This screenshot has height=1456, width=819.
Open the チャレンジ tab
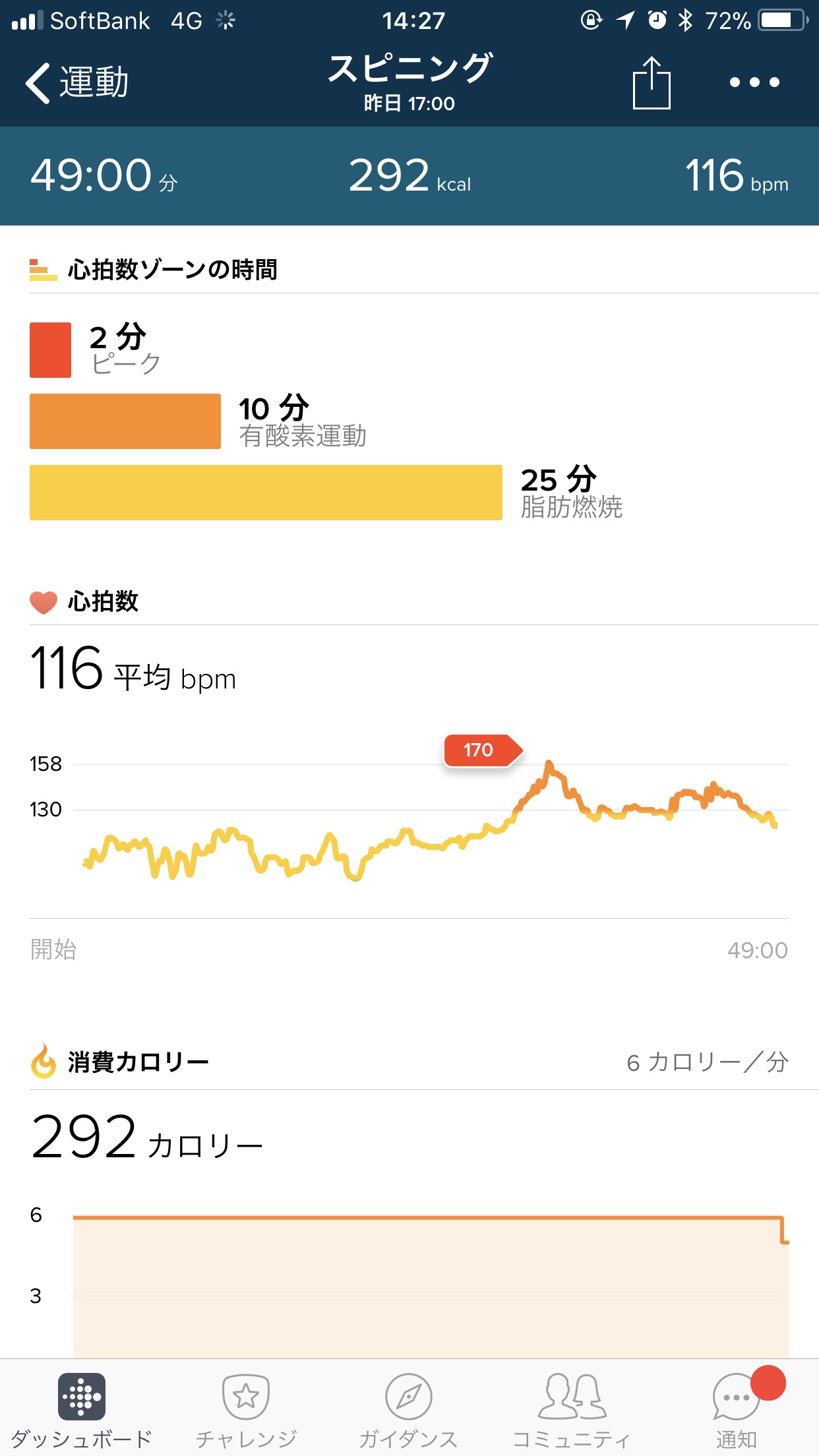(246, 1408)
